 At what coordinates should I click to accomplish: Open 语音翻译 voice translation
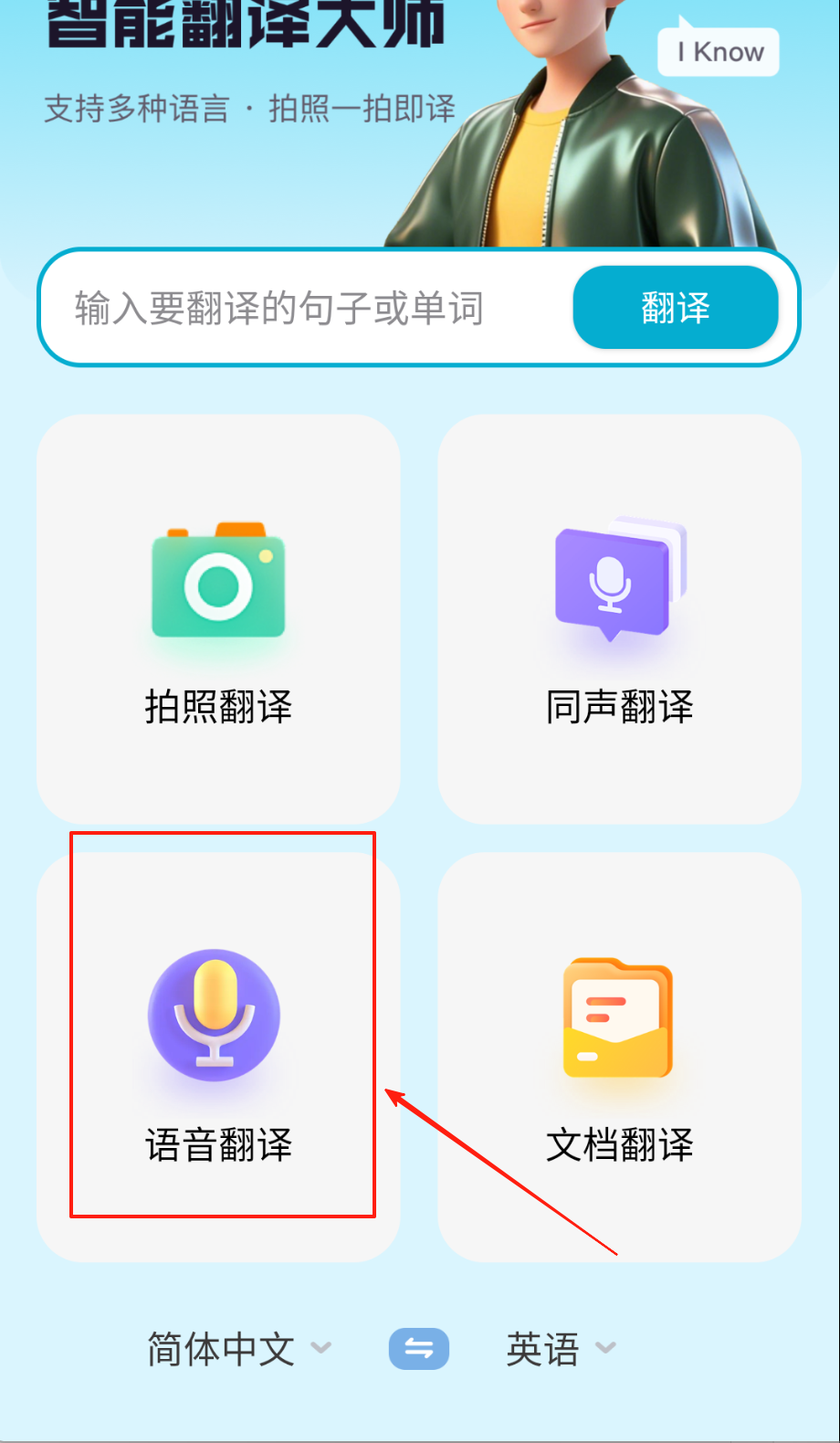[218, 1057]
